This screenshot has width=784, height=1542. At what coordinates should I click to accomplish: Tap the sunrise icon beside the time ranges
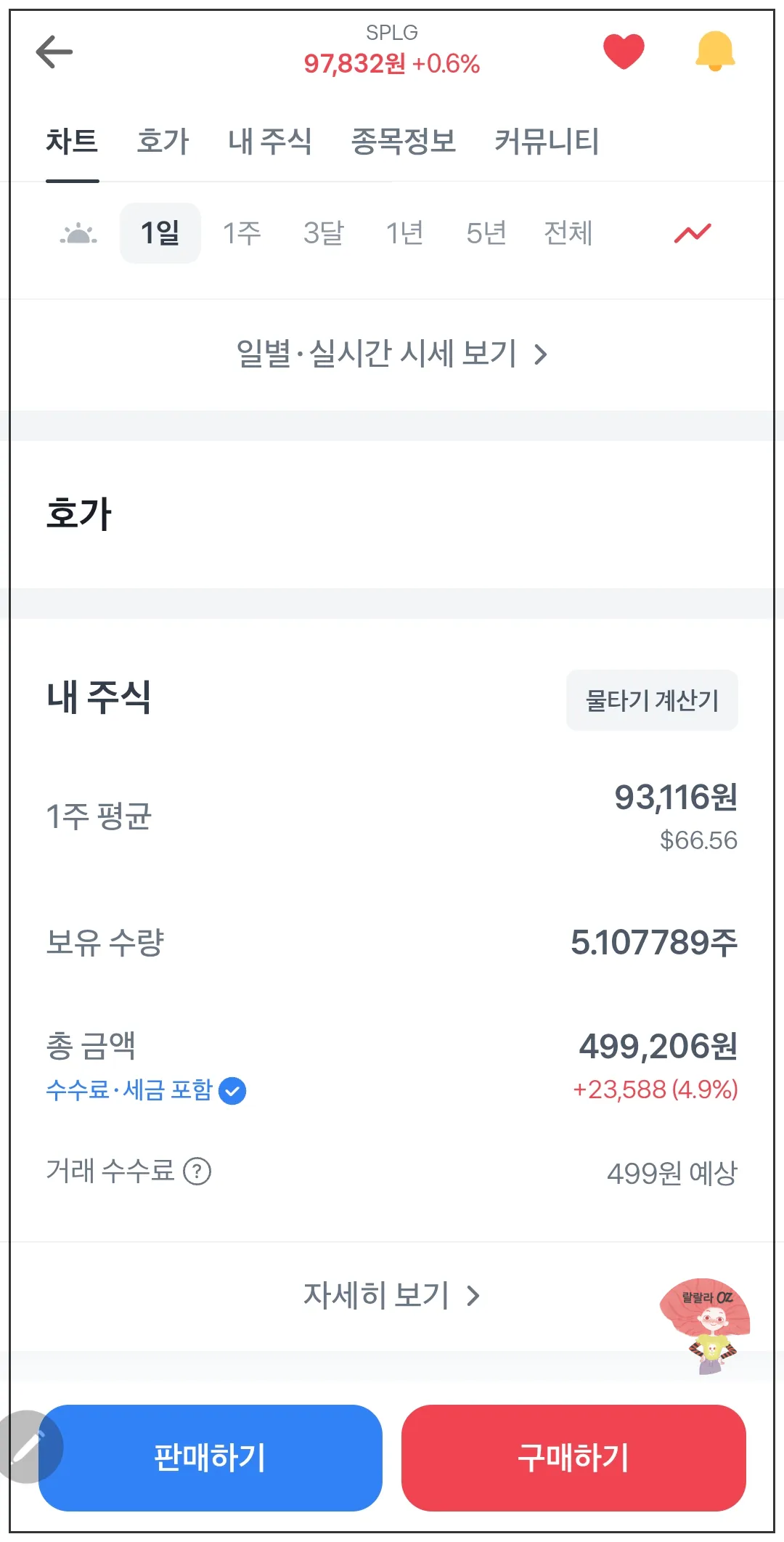(78, 232)
